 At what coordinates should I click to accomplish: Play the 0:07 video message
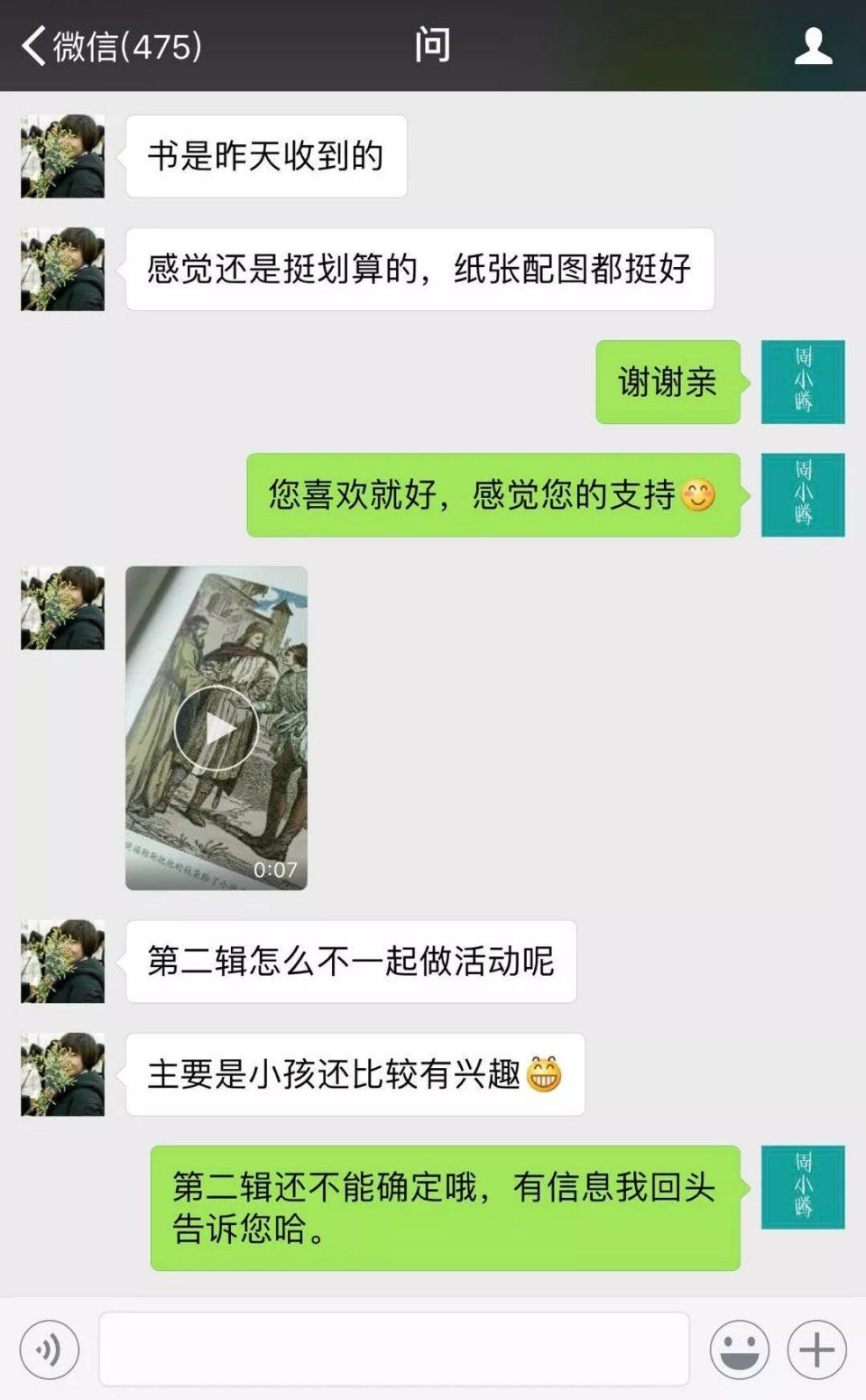click(x=216, y=728)
